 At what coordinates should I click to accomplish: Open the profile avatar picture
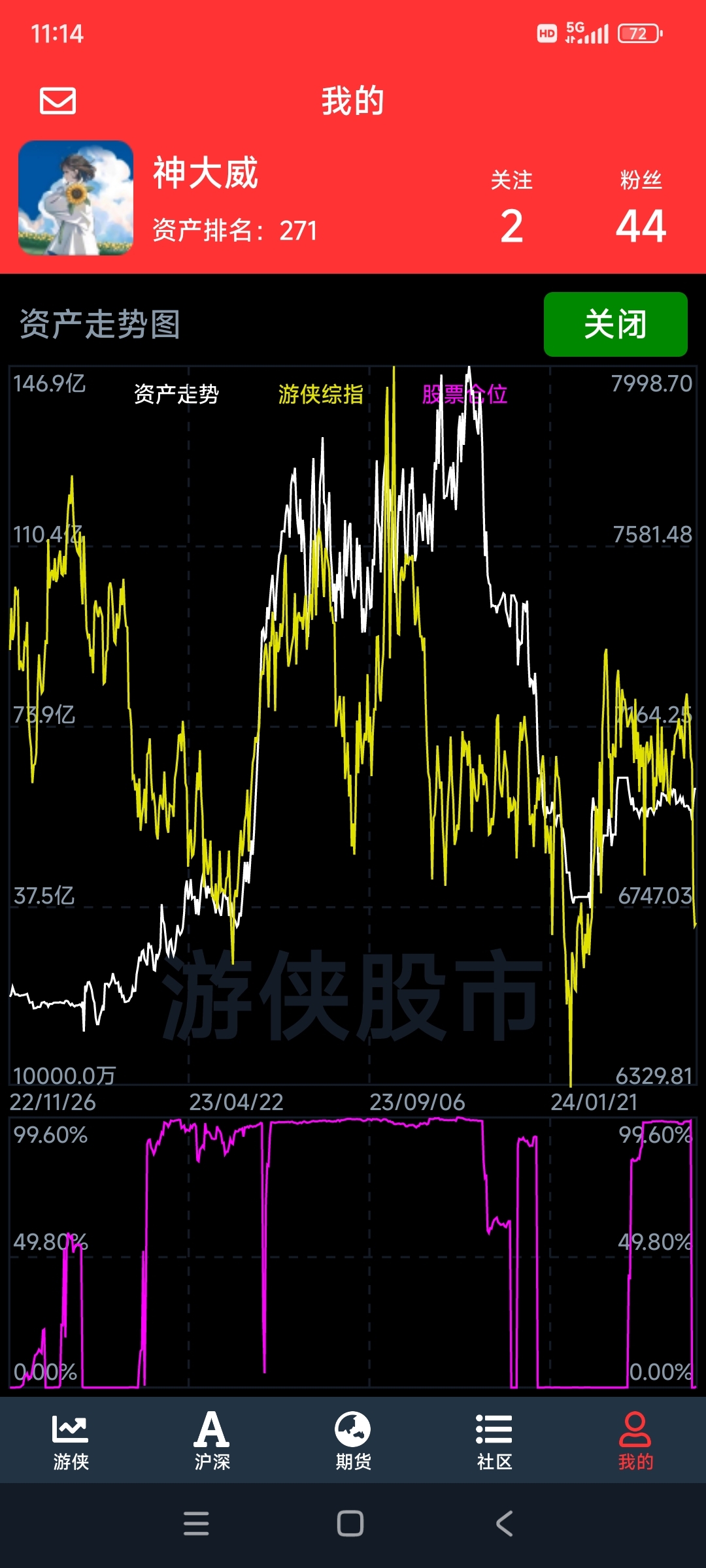tap(76, 197)
